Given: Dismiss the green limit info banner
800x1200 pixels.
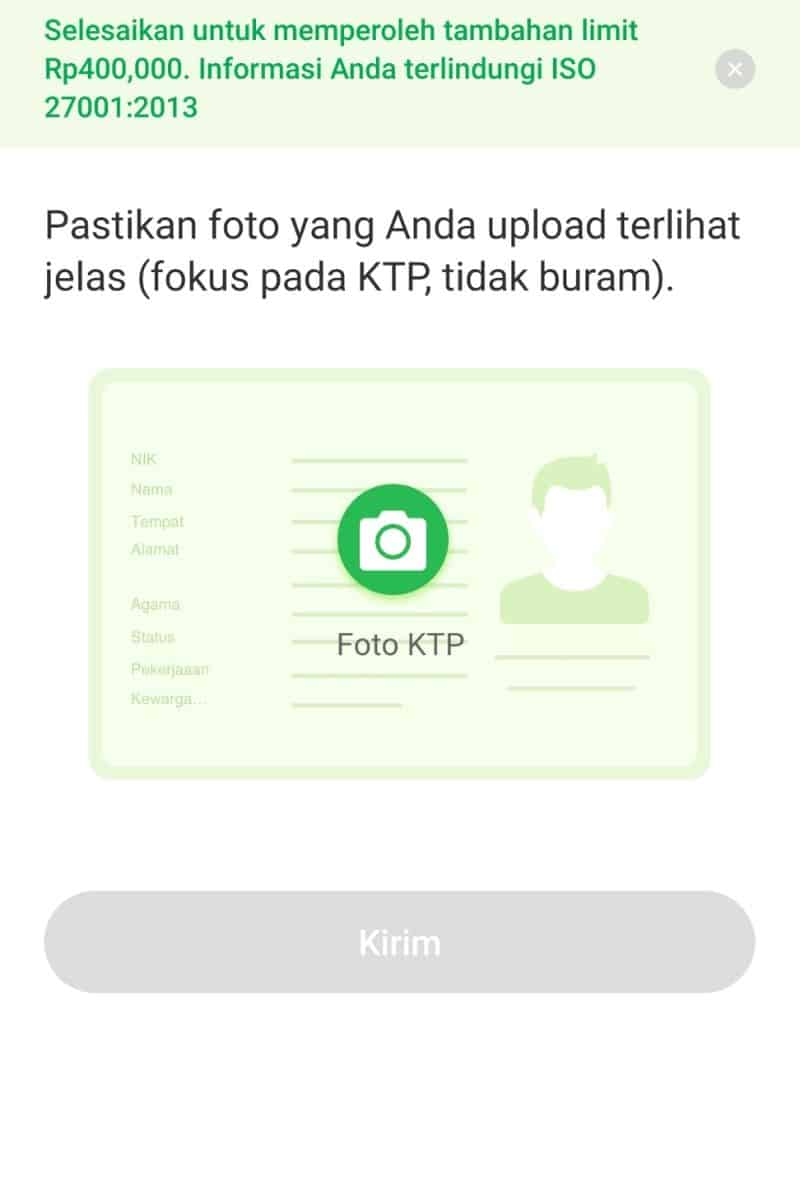Looking at the screenshot, I should 735,69.
